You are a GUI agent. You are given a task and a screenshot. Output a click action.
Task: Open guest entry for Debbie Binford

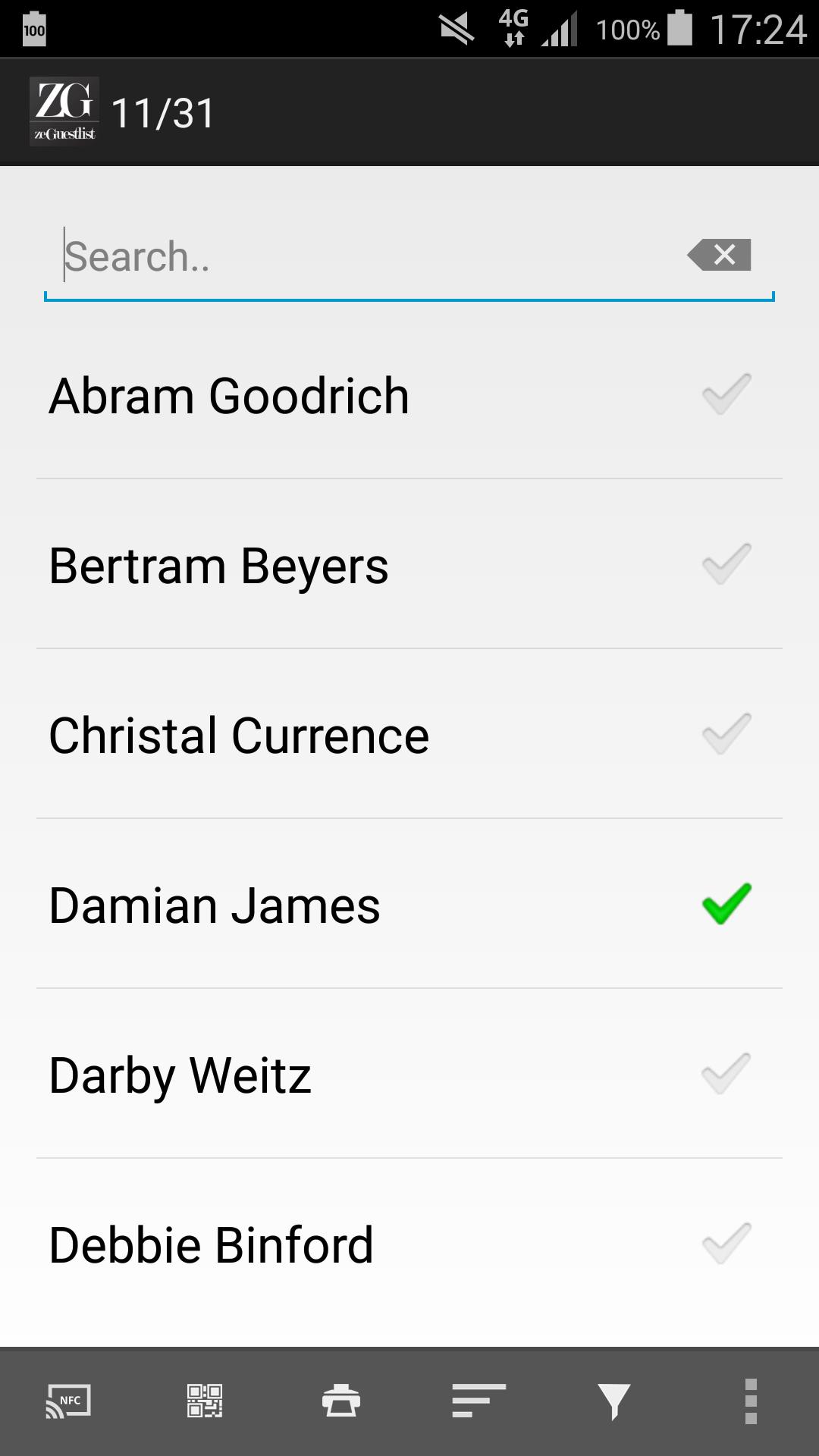pyautogui.click(x=212, y=1242)
